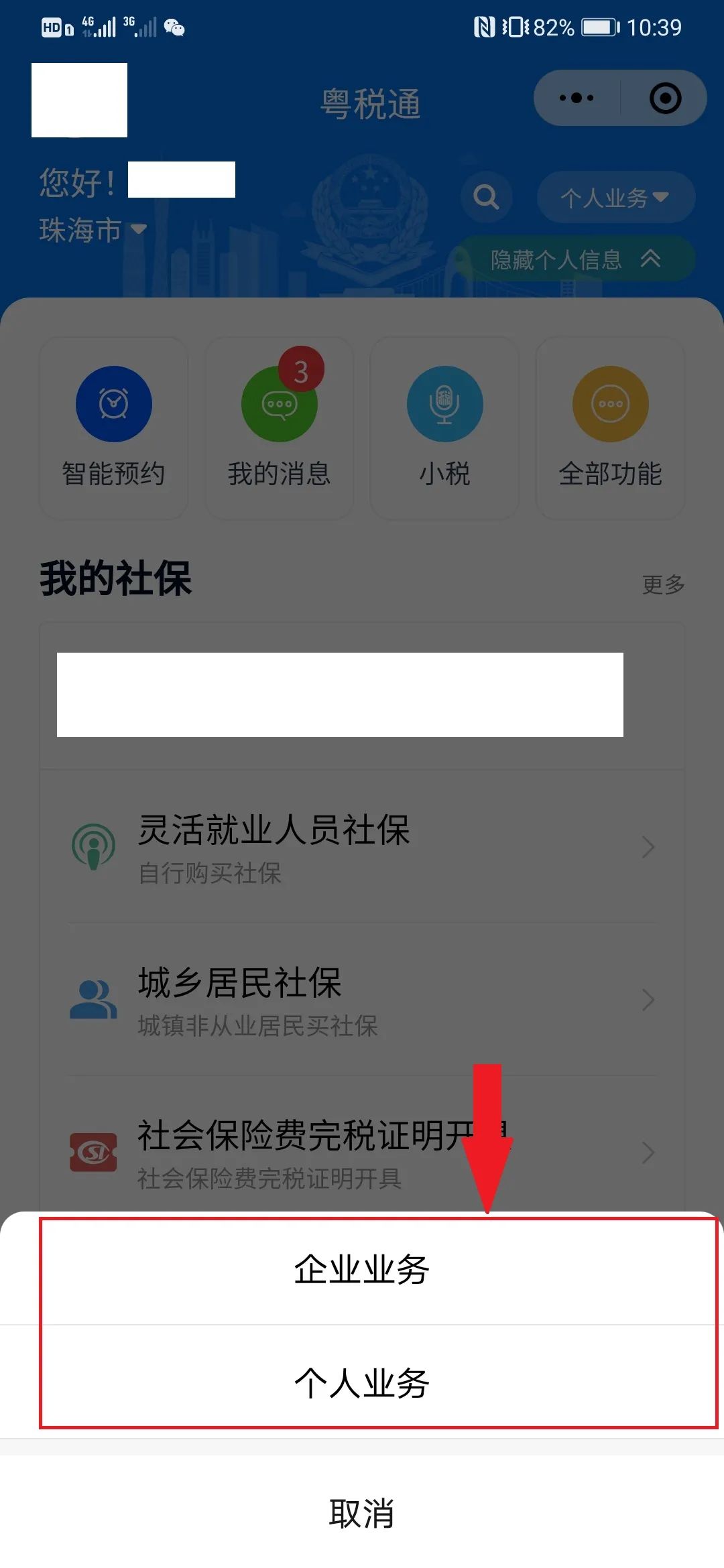This screenshot has width=724, height=1568.
Task: Open 智能预约
Action: coord(113,428)
